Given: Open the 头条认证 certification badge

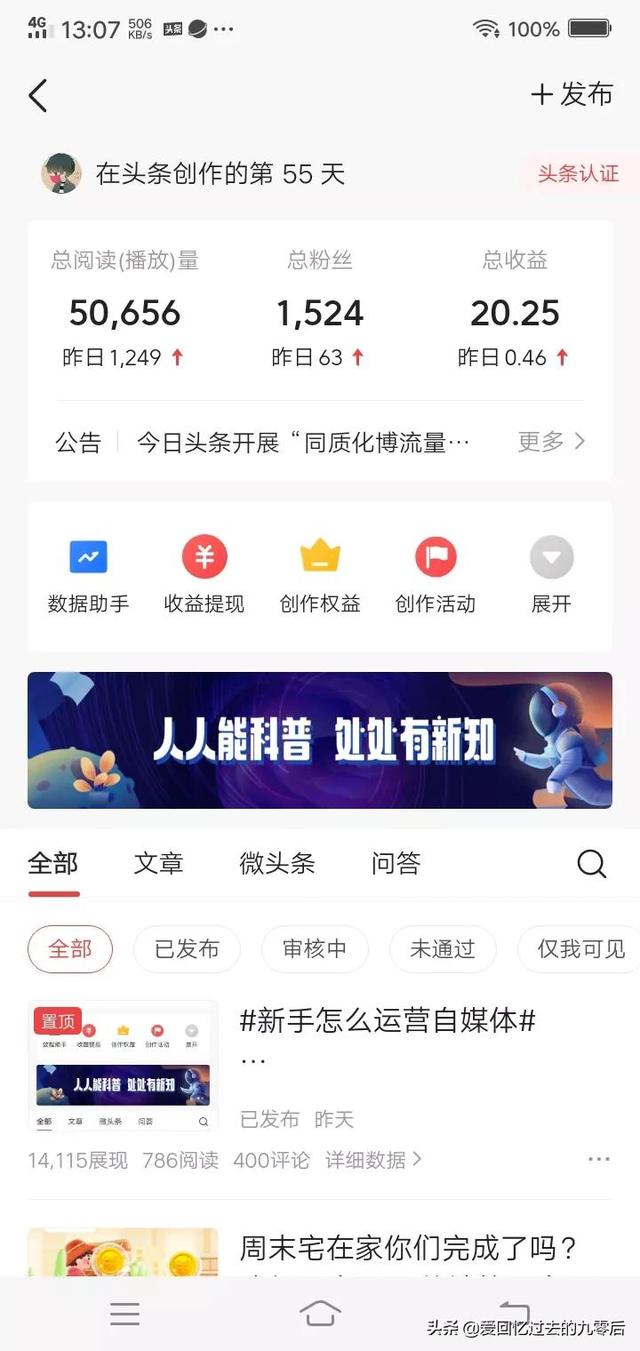Looking at the screenshot, I should 577,174.
